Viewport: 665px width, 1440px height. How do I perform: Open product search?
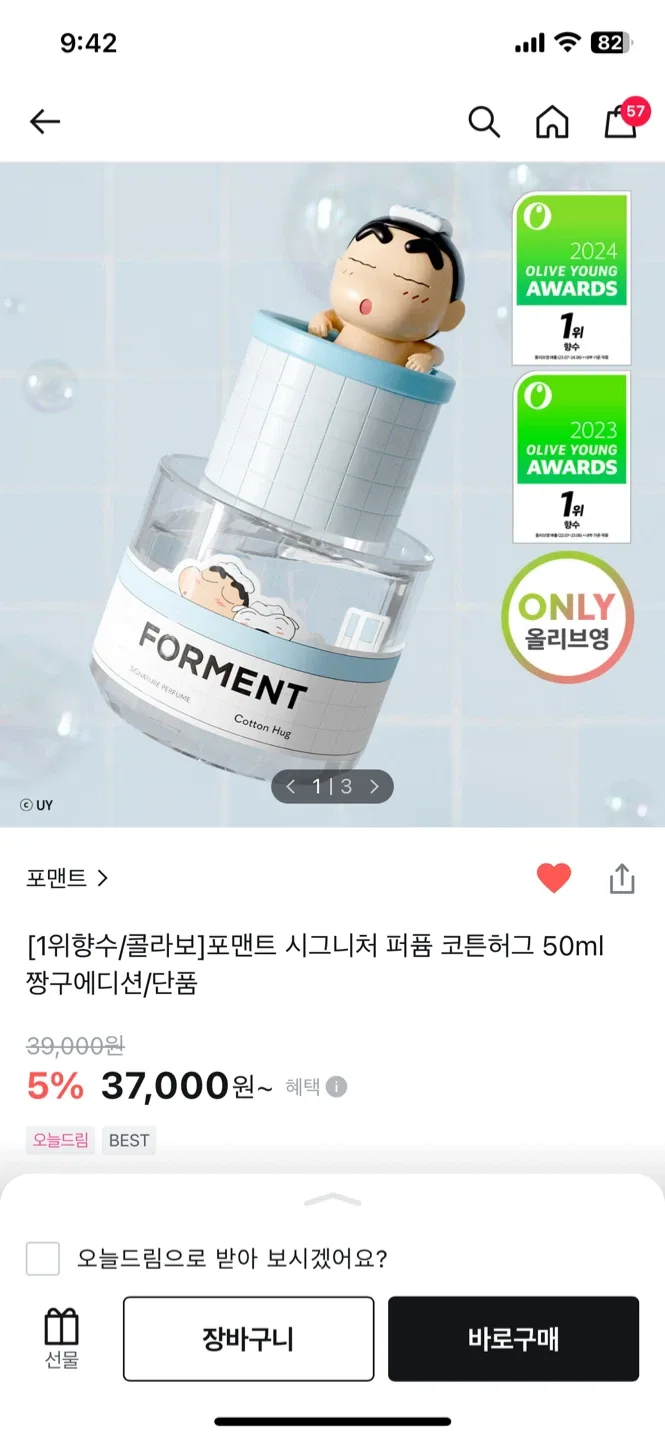[484, 122]
